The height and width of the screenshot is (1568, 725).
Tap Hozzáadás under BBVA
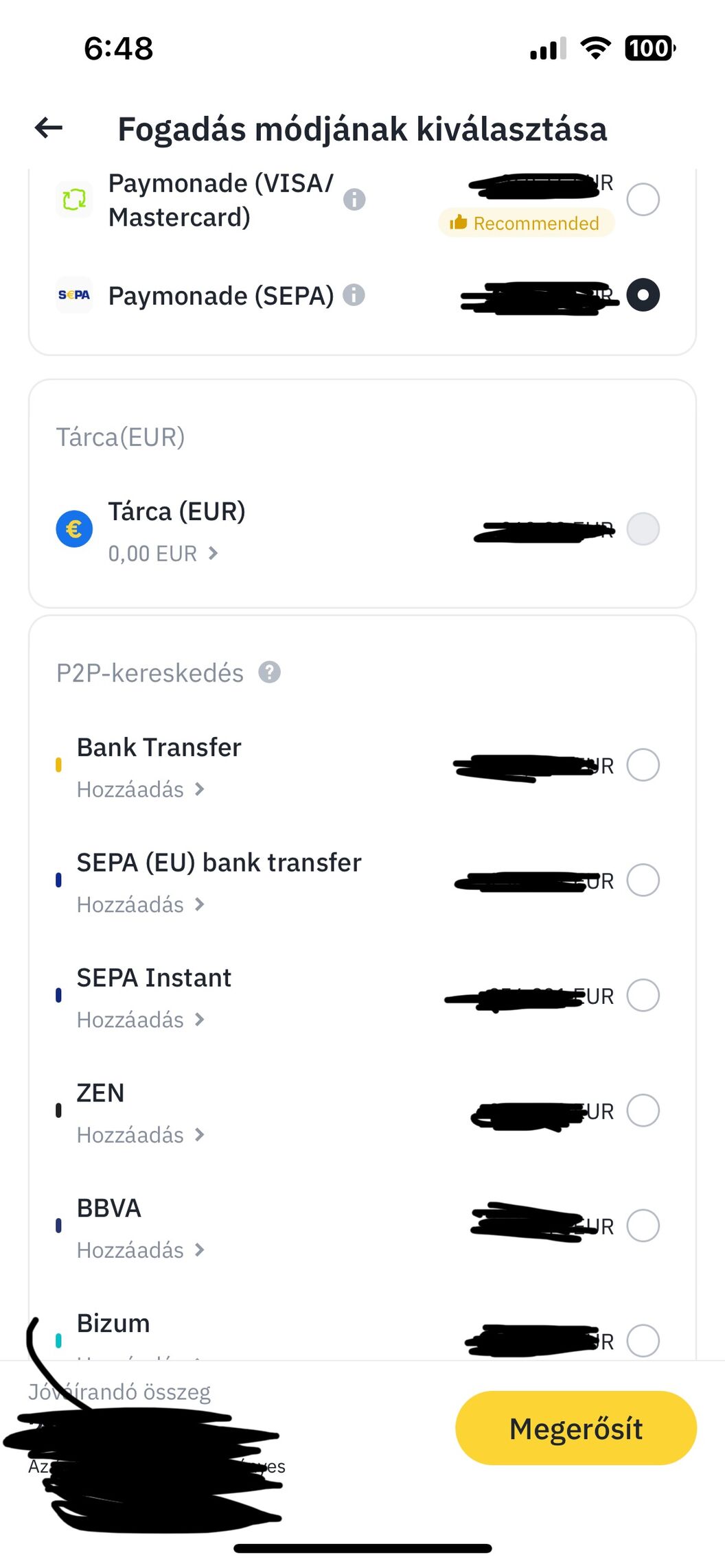point(141,1251)
